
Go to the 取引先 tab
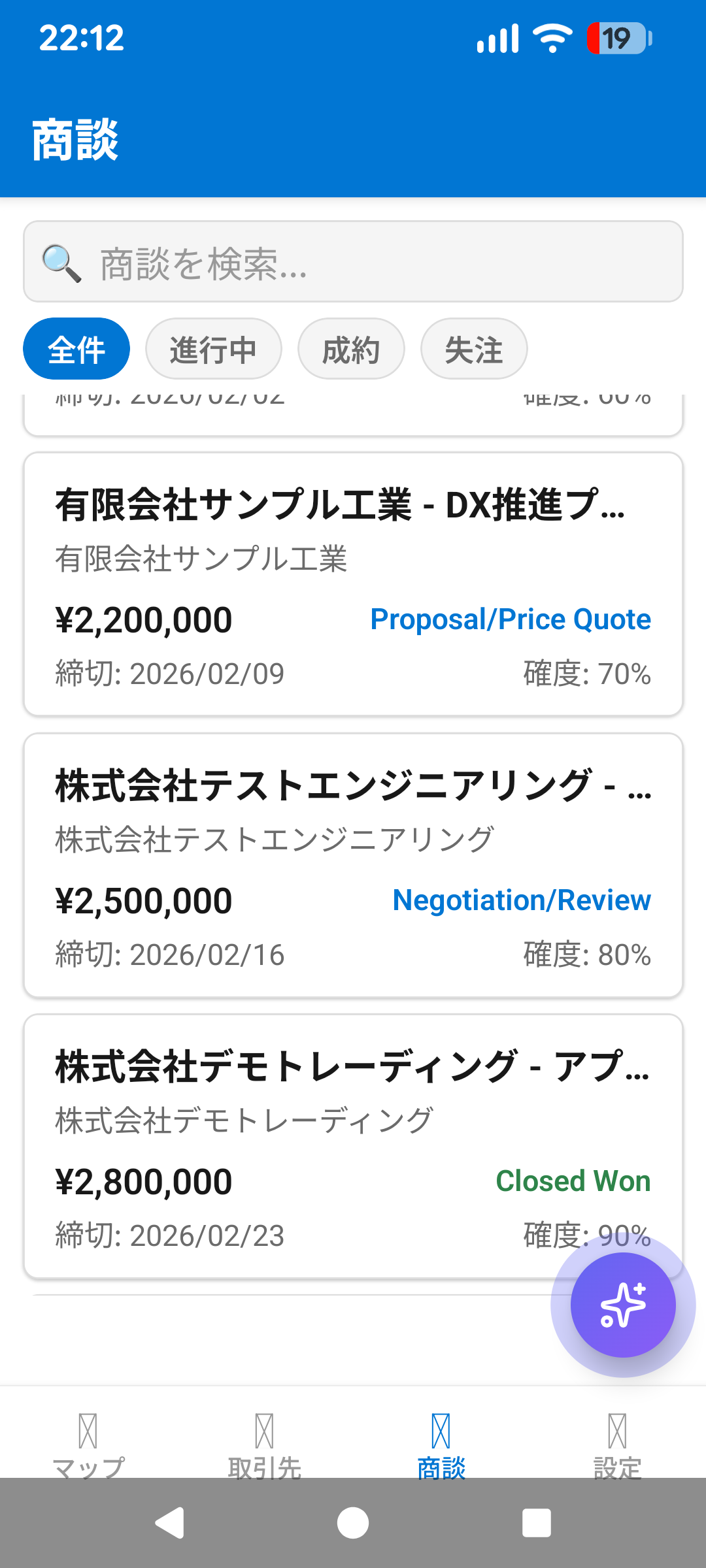pyautogui.click(x=265, y=1444)
